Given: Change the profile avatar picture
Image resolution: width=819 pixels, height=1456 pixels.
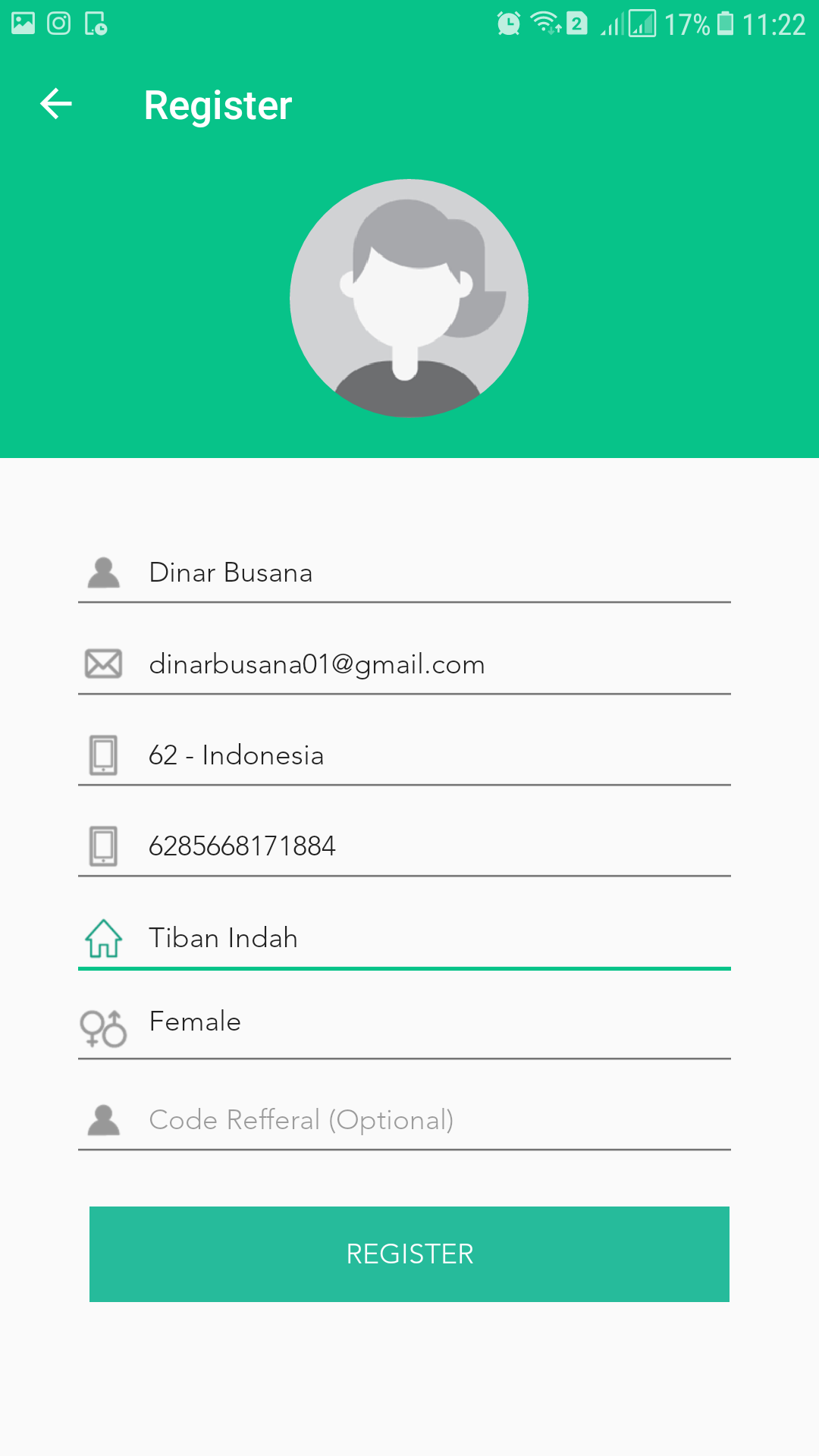Looking at the screenshot, I should pyautogui.click(x=409, y=298).
